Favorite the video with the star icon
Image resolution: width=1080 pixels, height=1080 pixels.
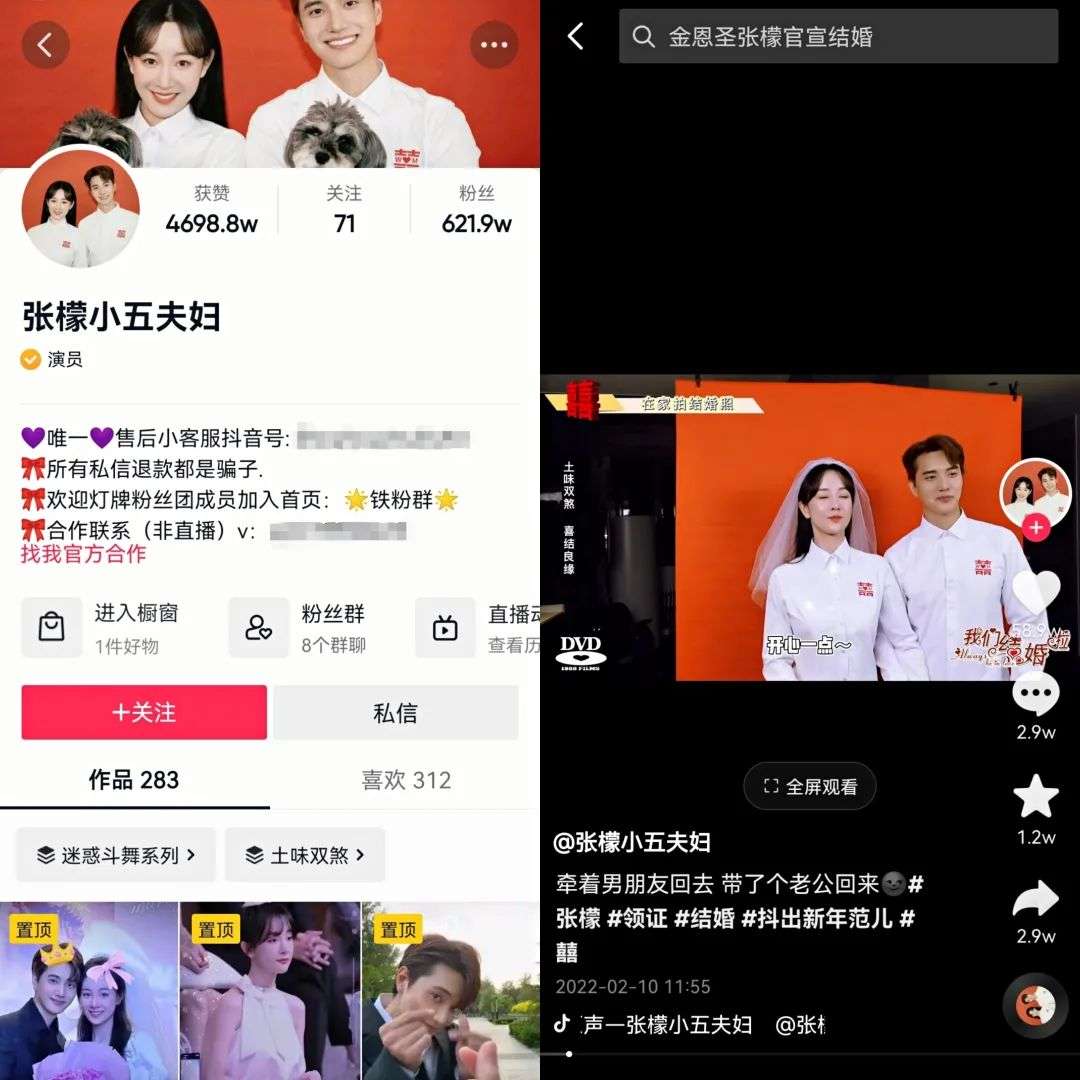pos(1036,797)
